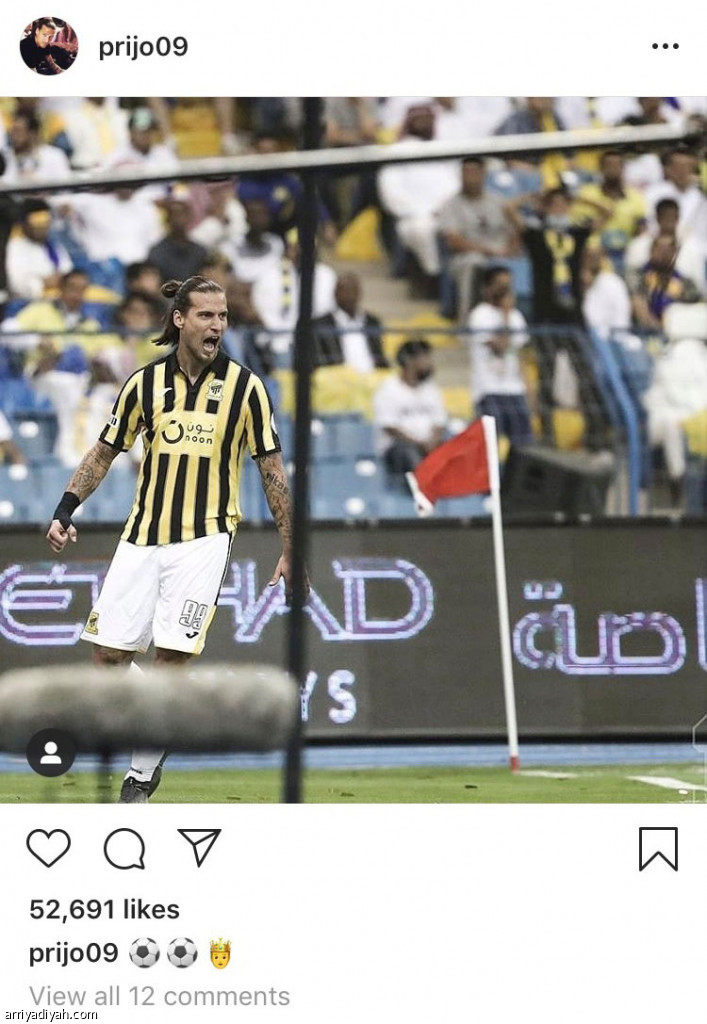Like this post with the heart icon

(x=48, y=848)
